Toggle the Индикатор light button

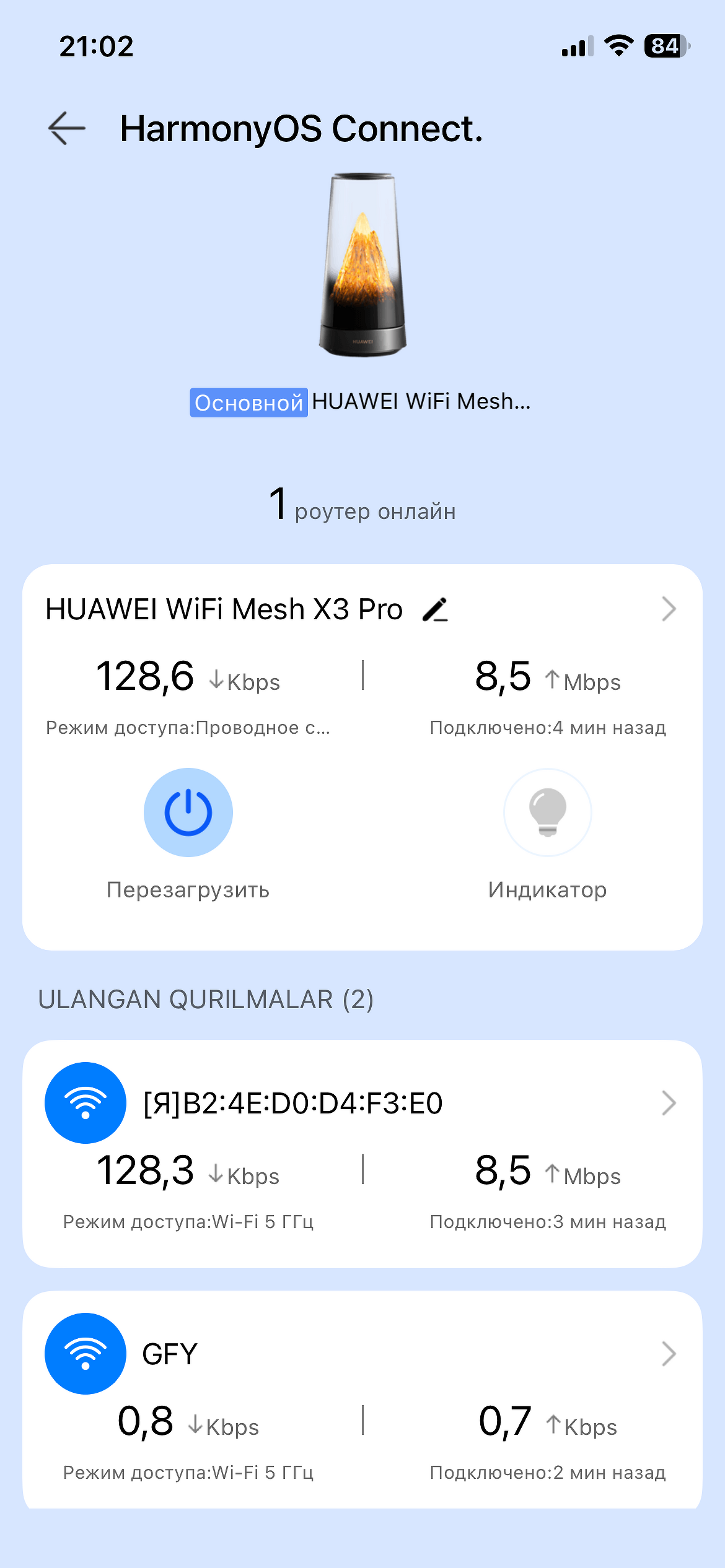click(547, 812)
